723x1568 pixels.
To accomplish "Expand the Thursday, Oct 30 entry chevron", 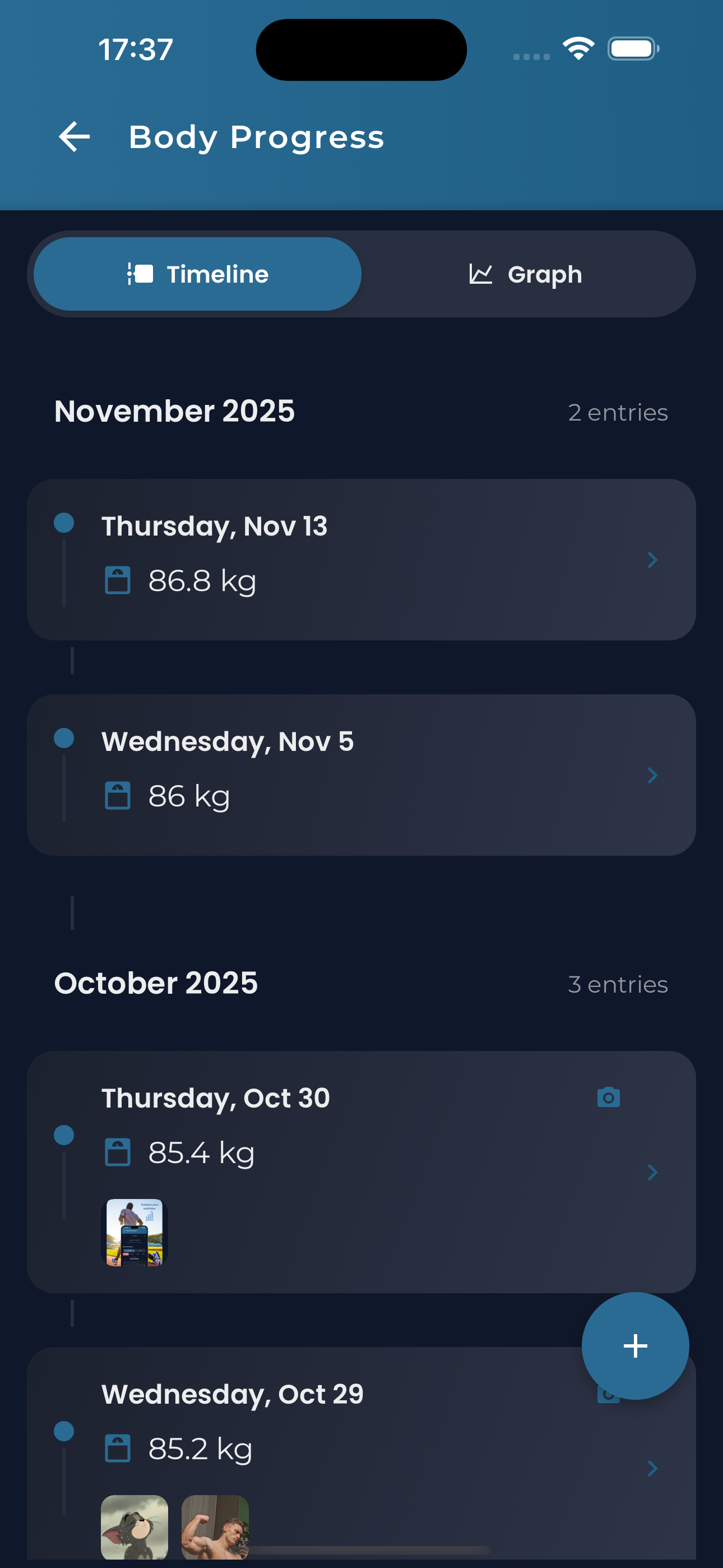I will [652, 1172].
